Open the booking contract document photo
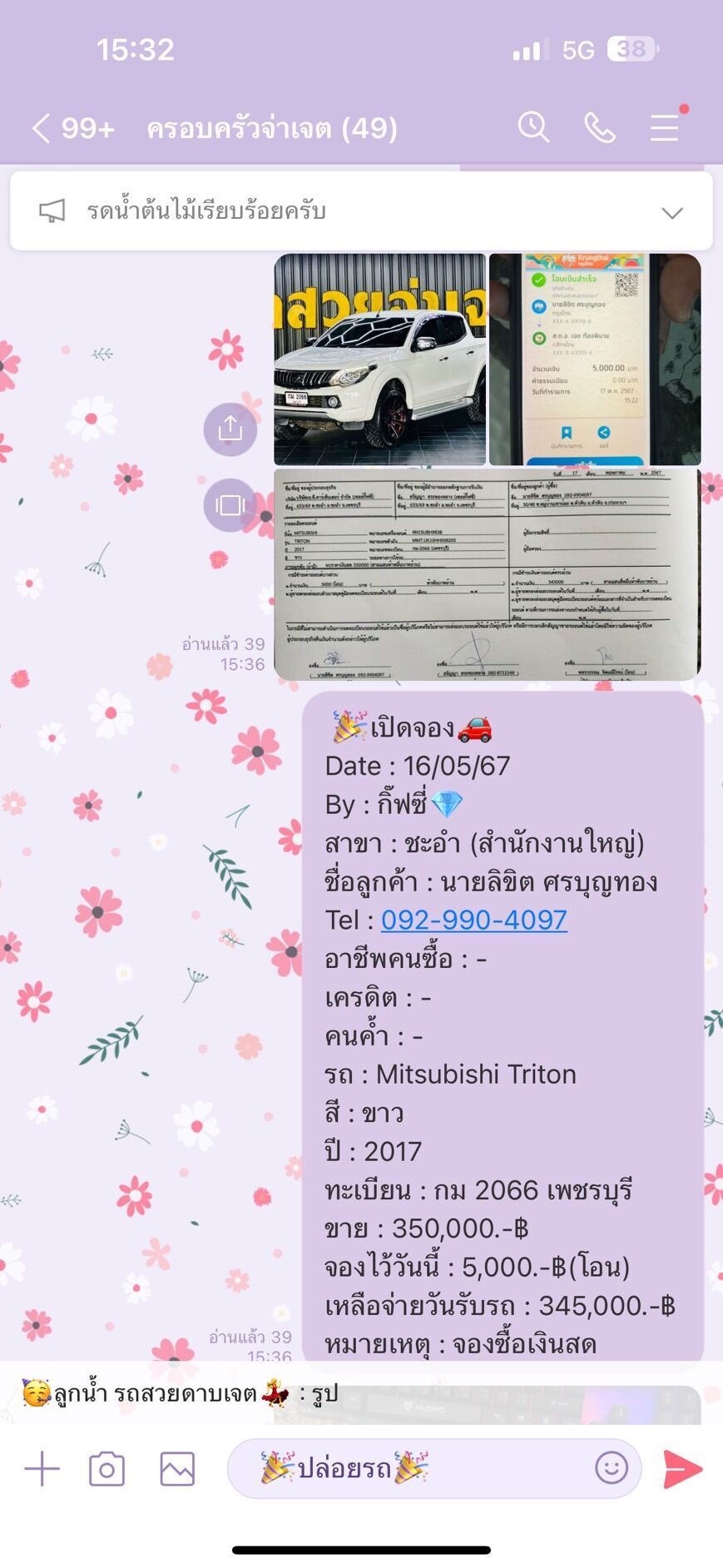The height and width of the screenshot is (1568, 723). click(488, 574)
